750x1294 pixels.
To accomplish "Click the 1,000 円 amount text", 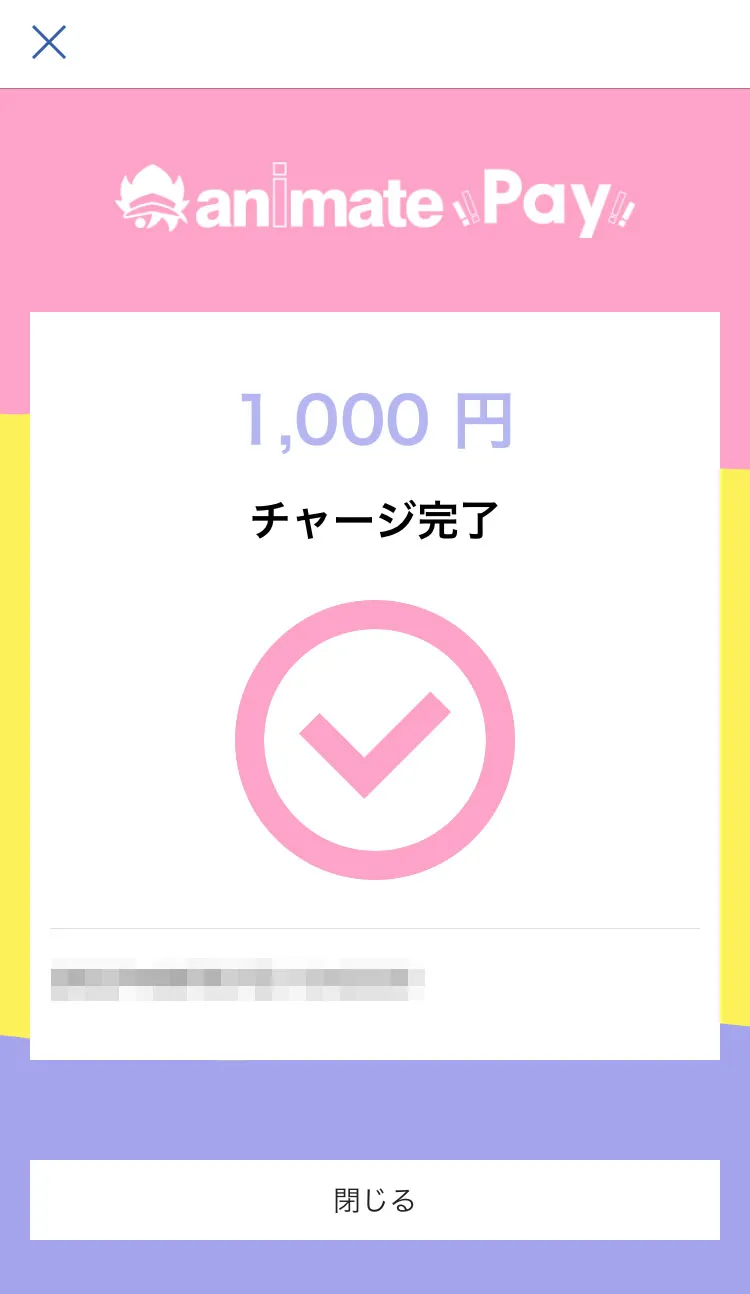I will click(375, 420).
